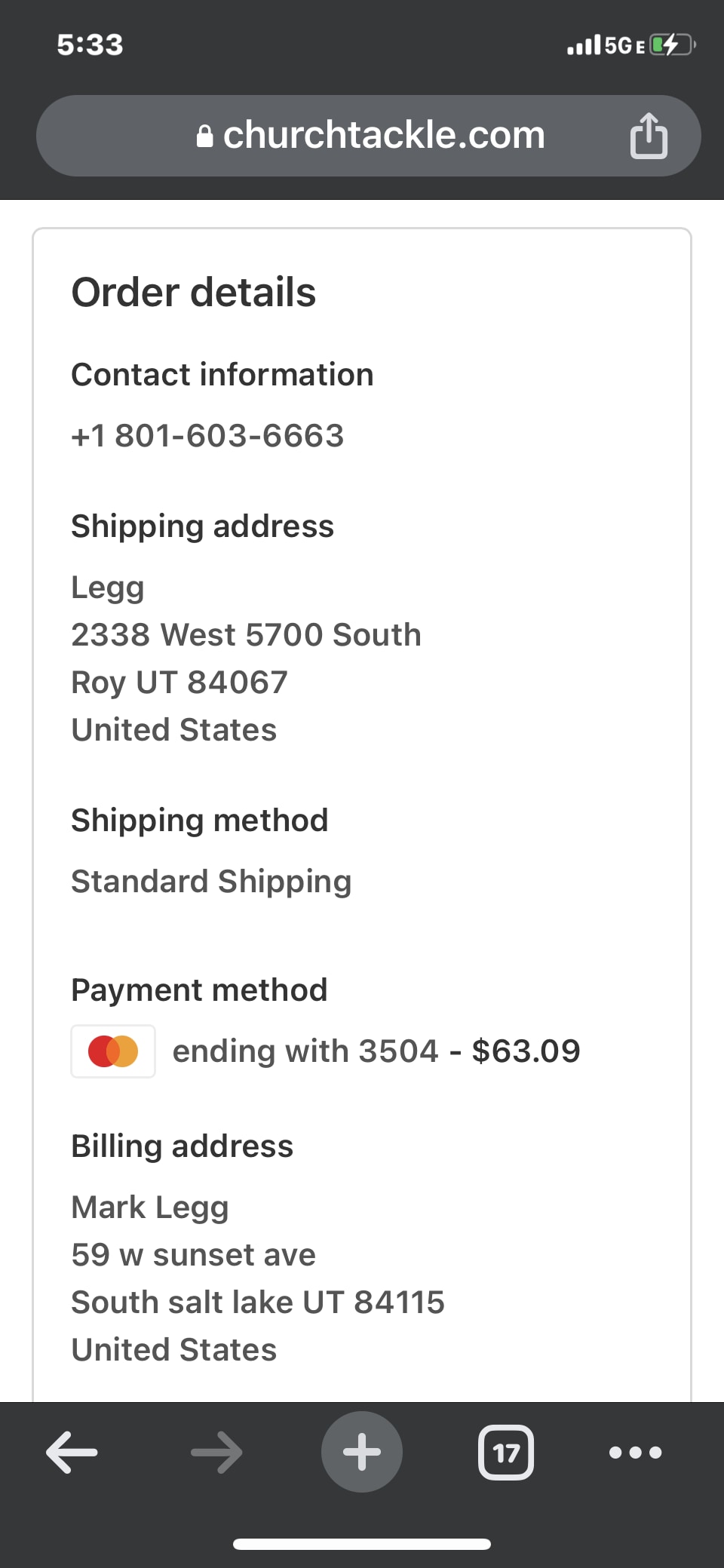The image size is (724, 1568).
Task: View the 17 open tabs
Action: click(506, 1452)
